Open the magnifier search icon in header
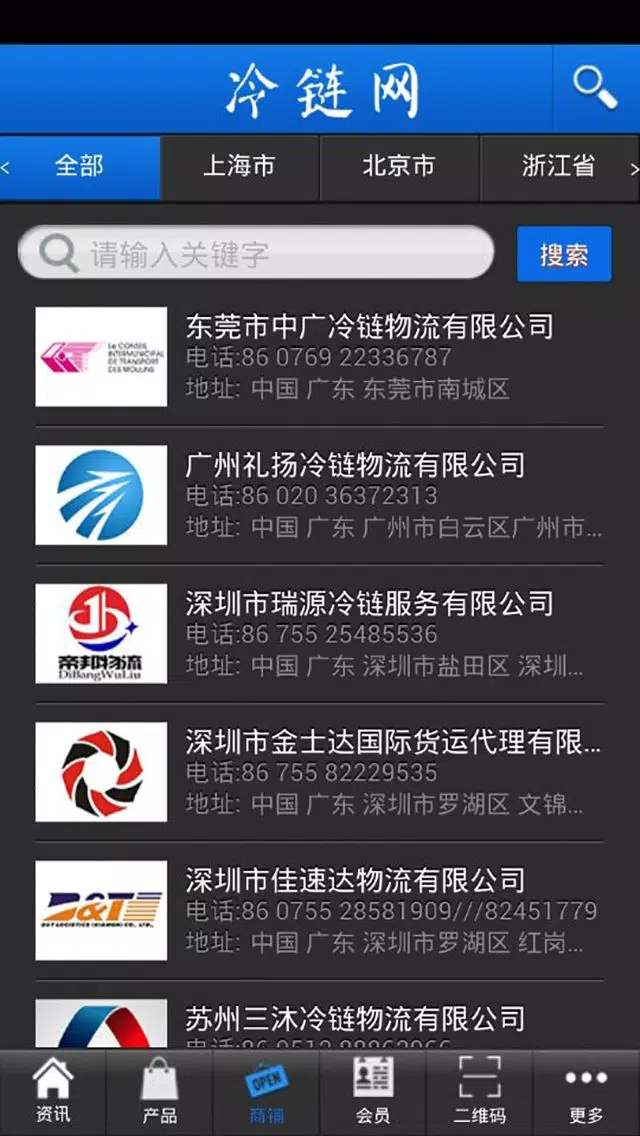 point(596,89)
